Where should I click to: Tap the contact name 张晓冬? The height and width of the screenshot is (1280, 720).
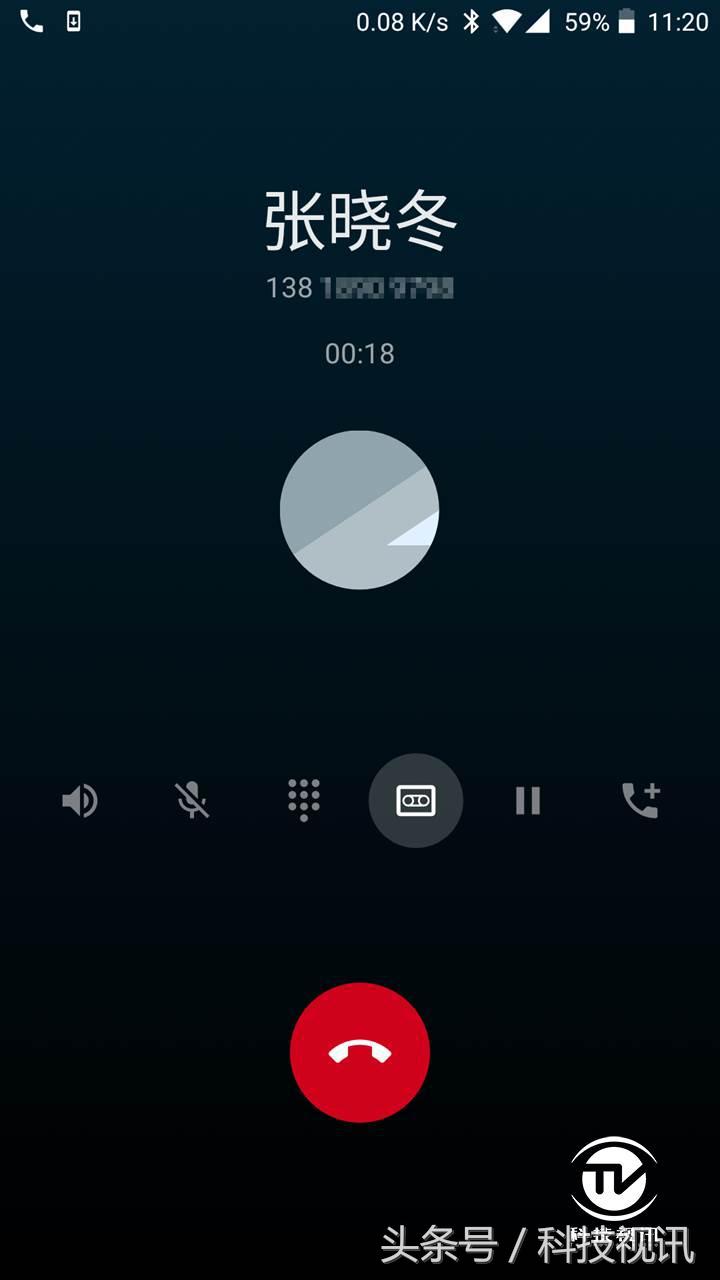(x=360, y=218)
